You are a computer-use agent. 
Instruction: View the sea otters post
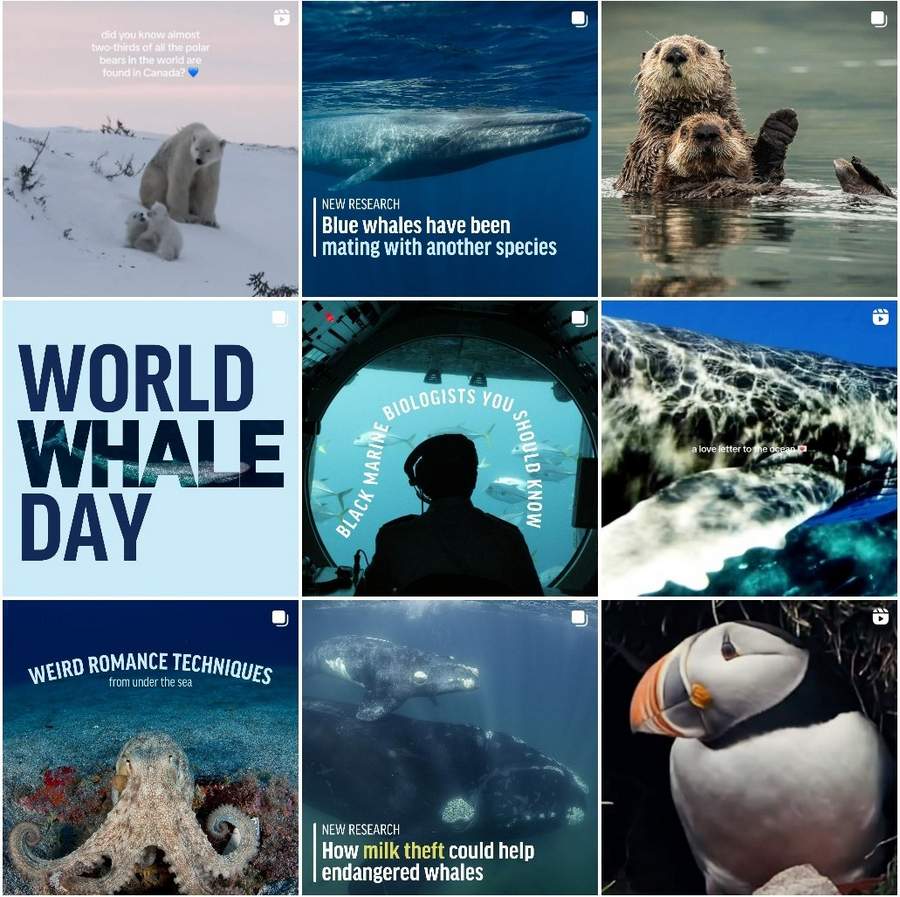pos(750,150)
